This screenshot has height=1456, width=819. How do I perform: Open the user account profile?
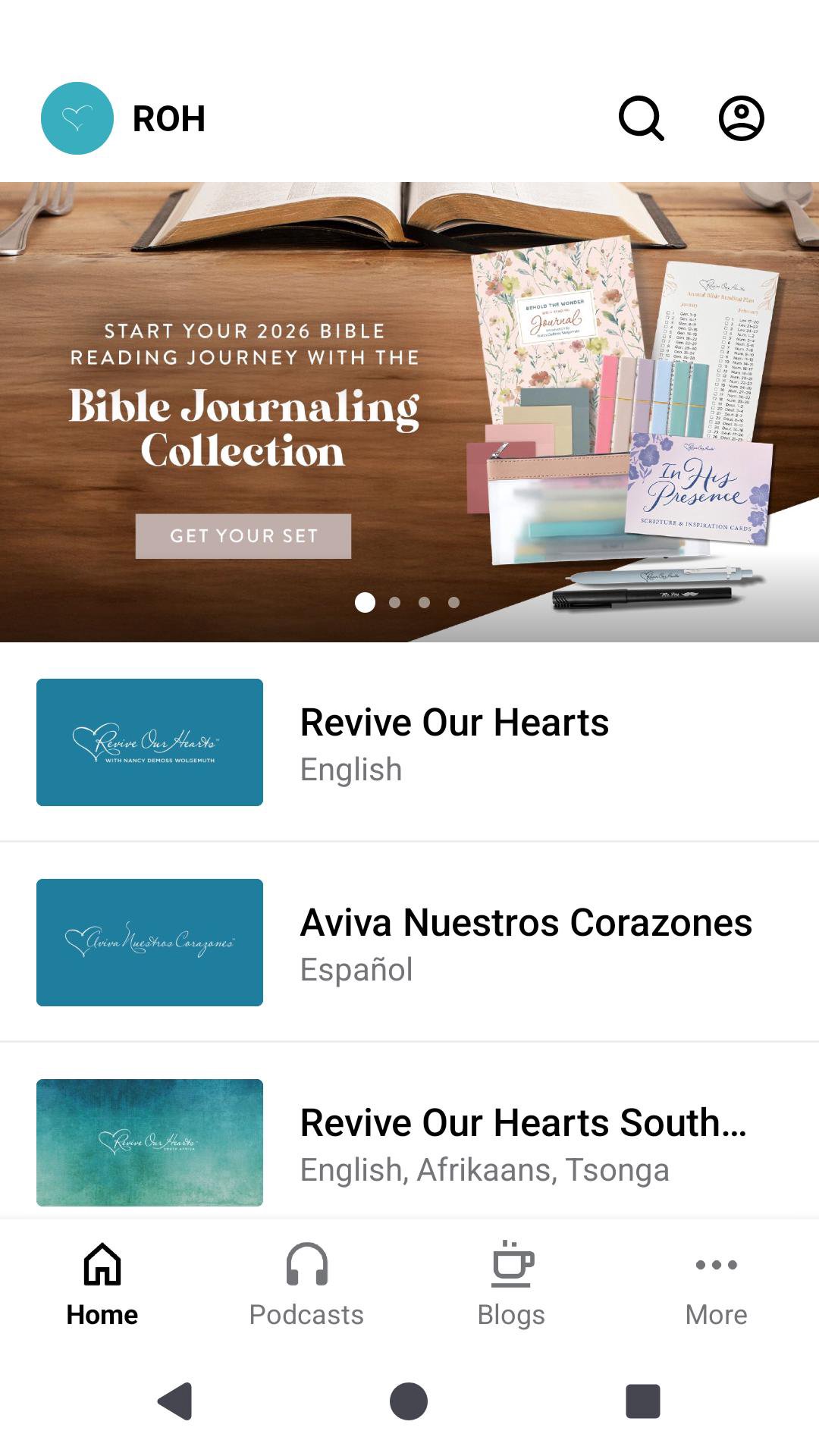pos(741,118)
